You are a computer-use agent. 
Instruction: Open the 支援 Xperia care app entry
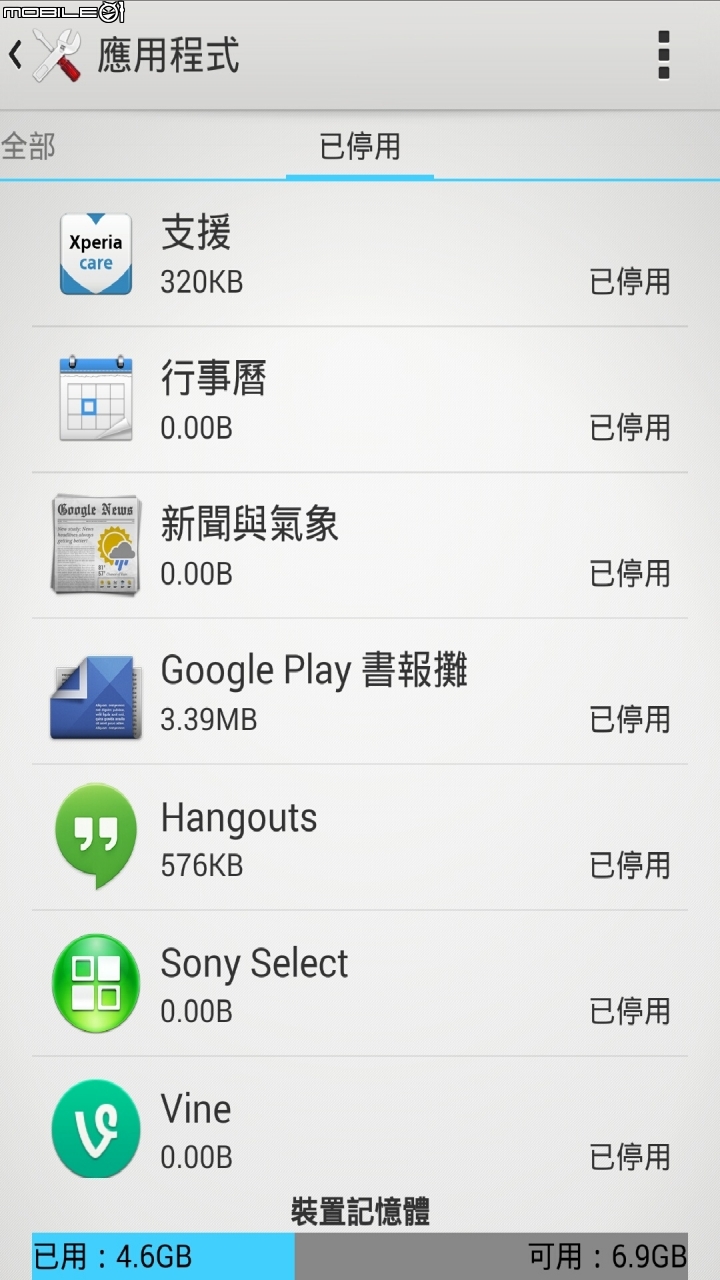pyautogui.click(x=360, y=254)
